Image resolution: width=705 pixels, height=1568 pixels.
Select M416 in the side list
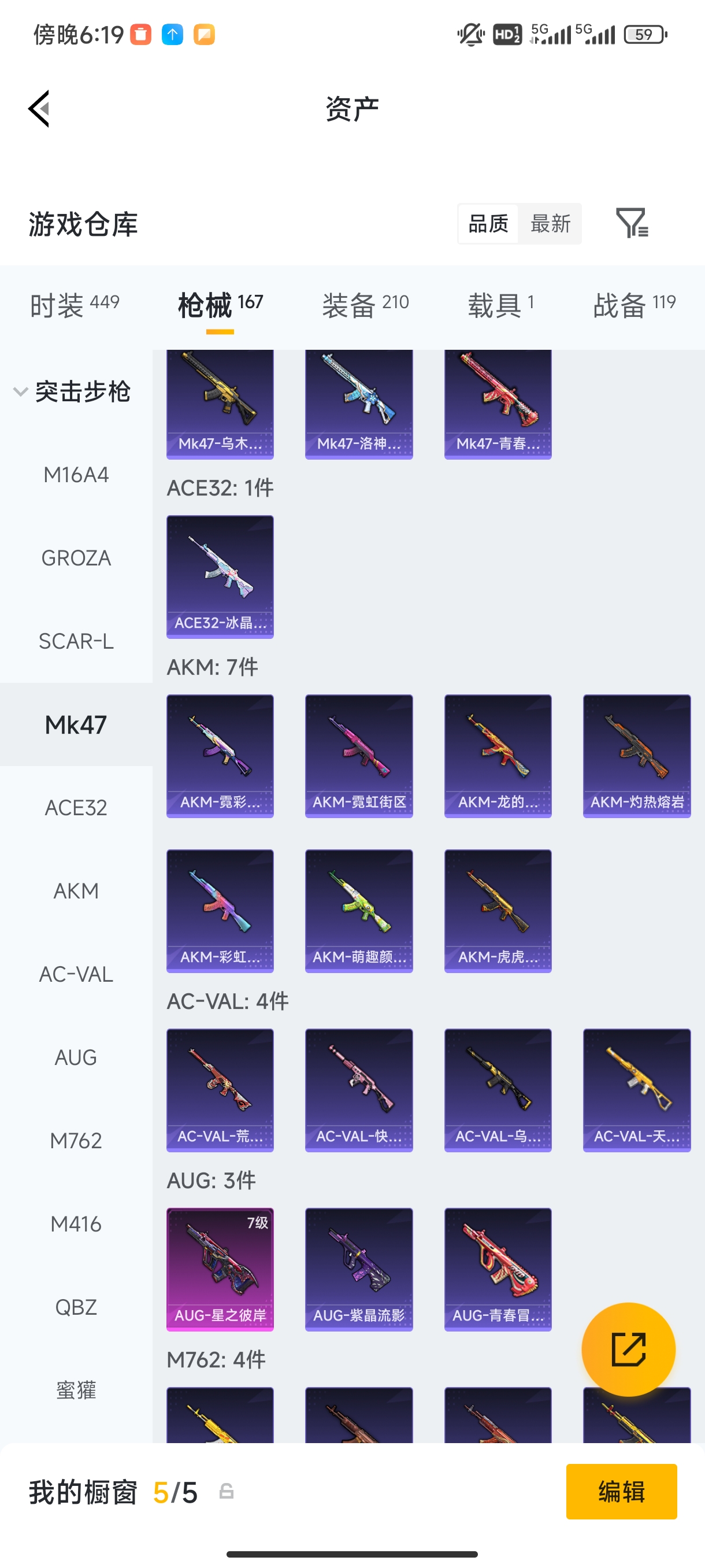coord(76,1223)
